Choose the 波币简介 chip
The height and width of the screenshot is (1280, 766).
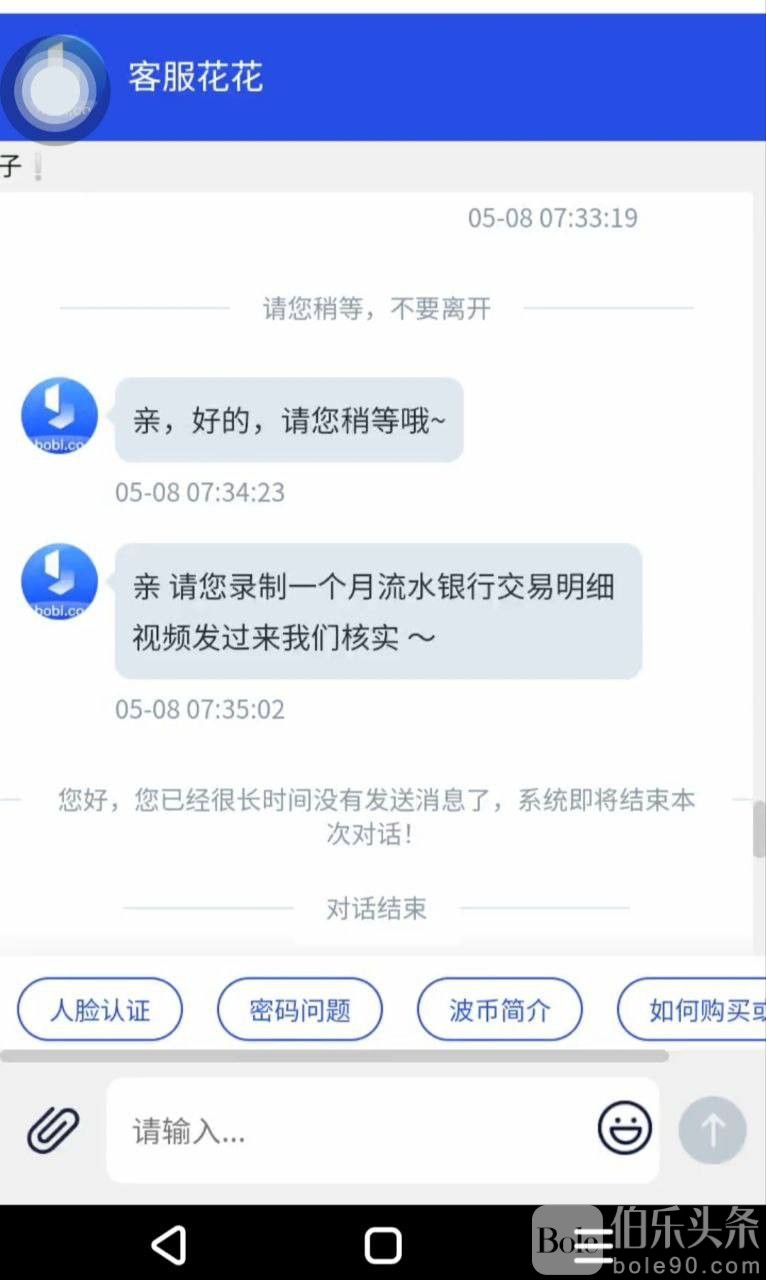click(499, 1009)
